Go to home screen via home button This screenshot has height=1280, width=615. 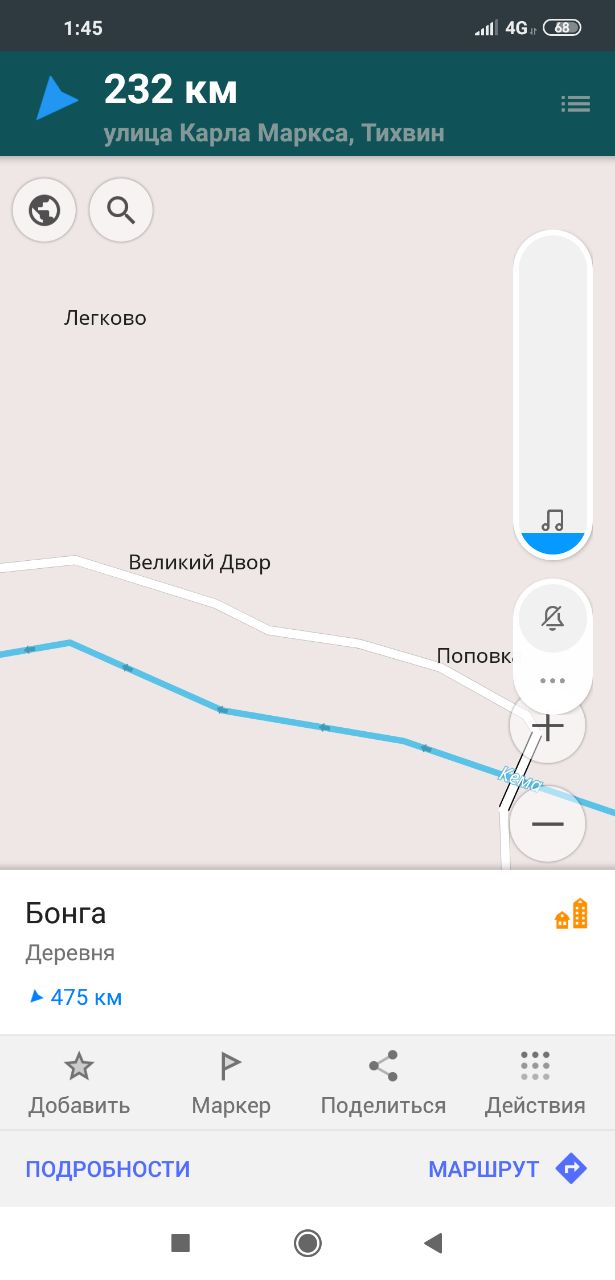coord(307,1243)
